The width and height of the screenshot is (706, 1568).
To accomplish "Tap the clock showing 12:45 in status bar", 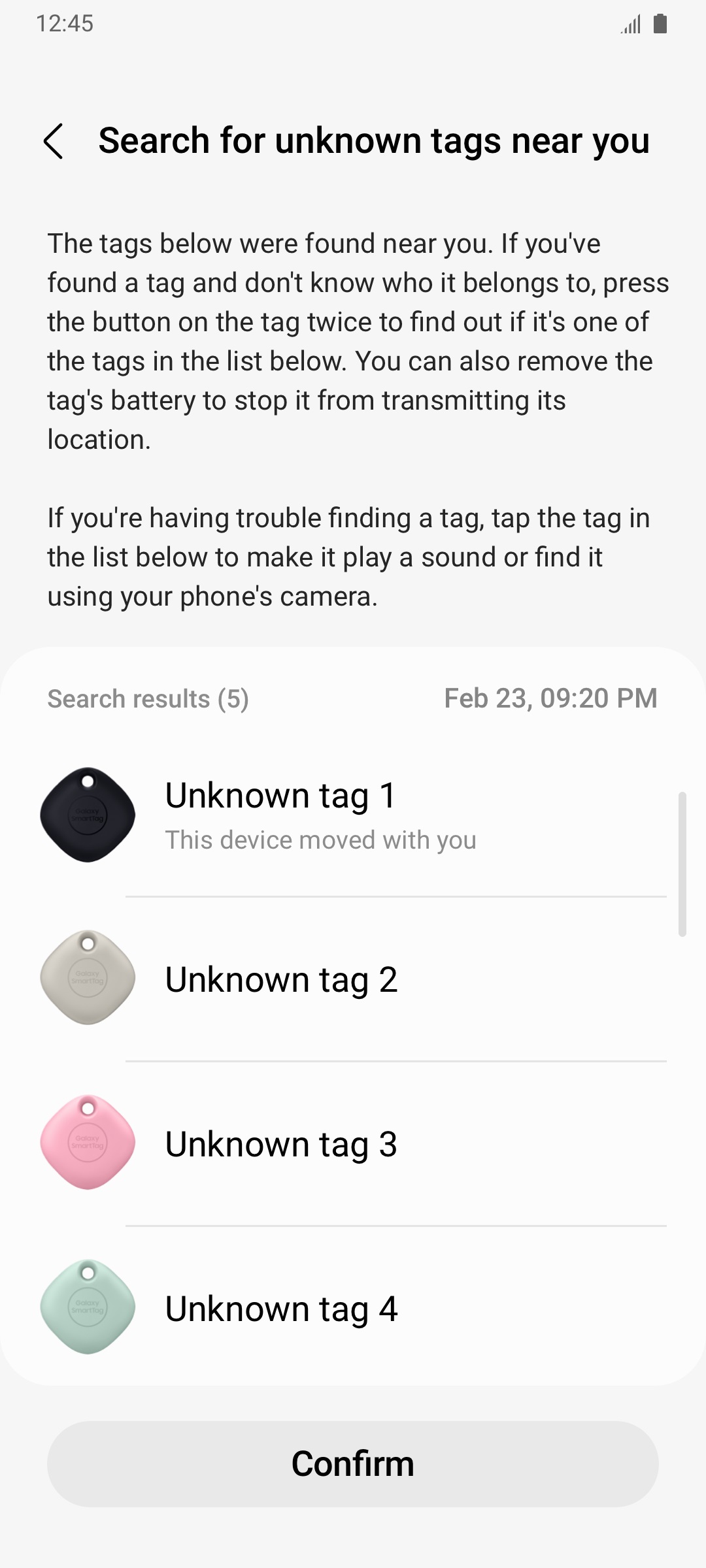I will tap(65, 22).
